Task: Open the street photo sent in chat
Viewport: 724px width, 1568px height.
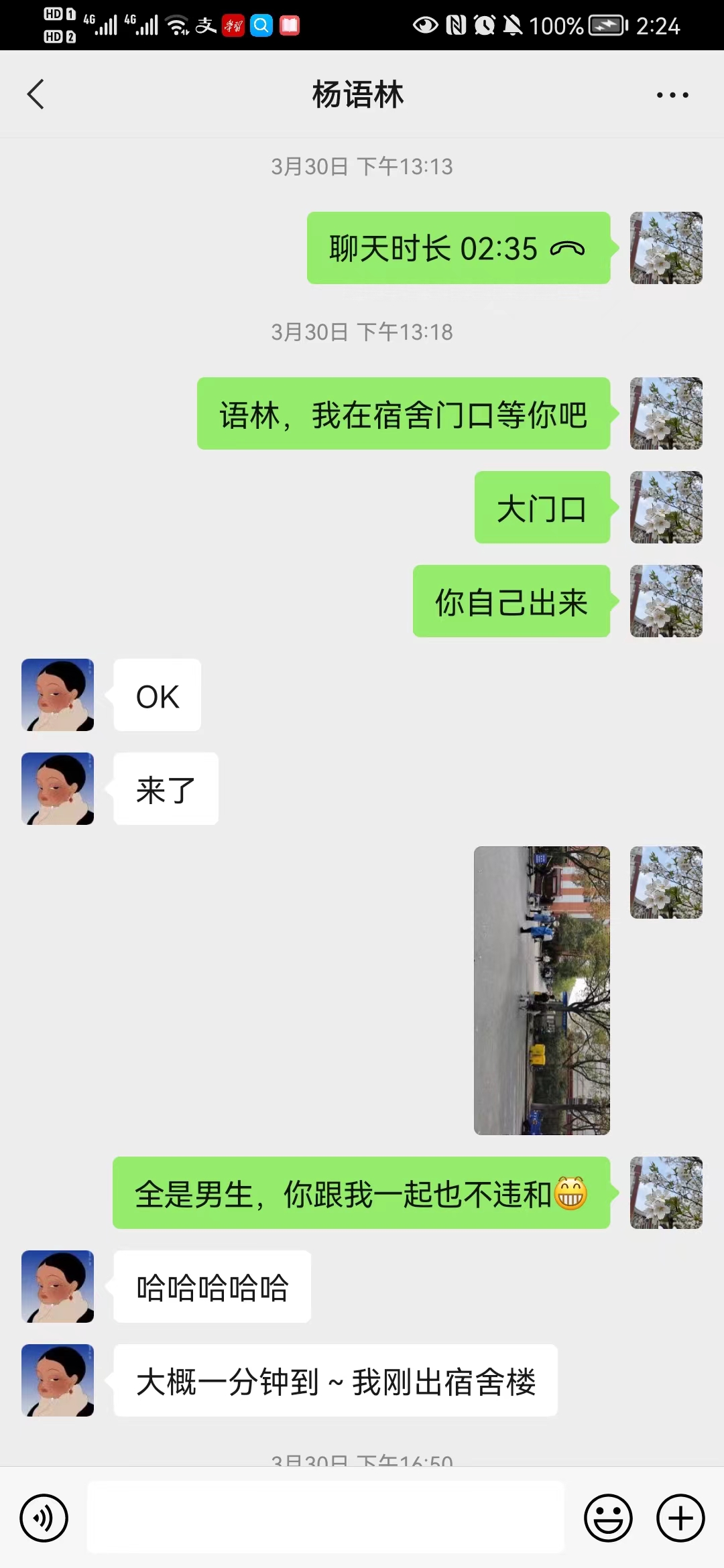Action: click(542, 990)
